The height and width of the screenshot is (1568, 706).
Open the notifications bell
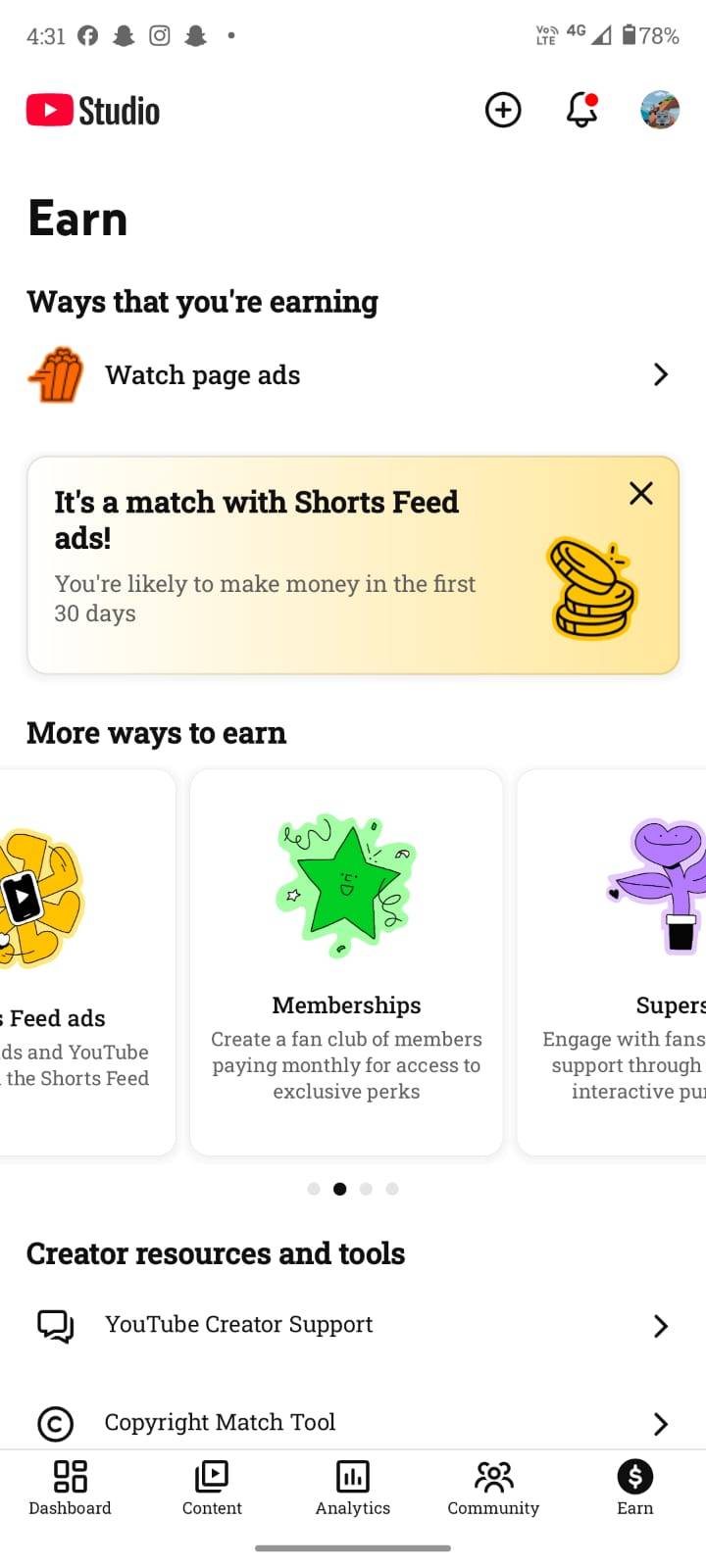tap(581, 110)
